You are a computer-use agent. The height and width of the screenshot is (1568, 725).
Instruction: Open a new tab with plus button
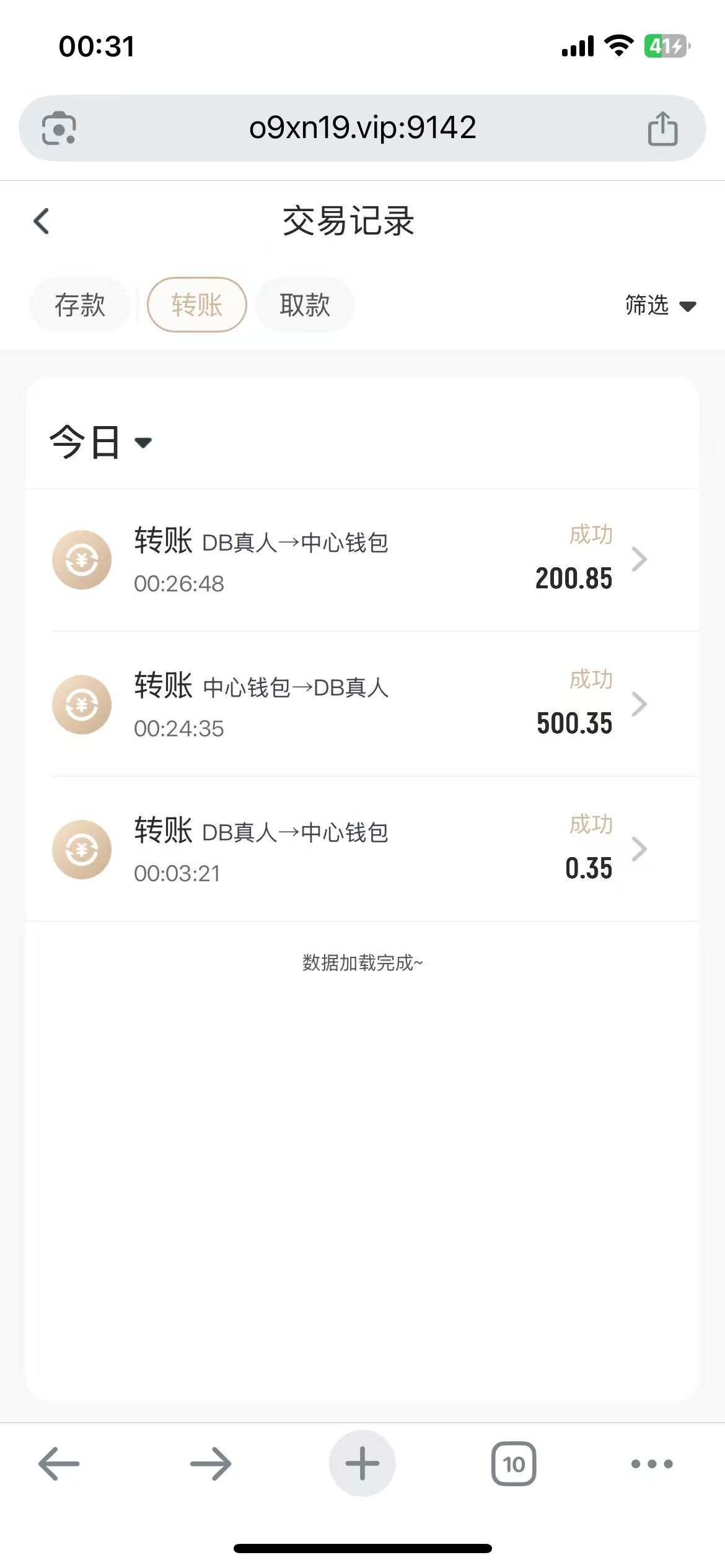362,1464
